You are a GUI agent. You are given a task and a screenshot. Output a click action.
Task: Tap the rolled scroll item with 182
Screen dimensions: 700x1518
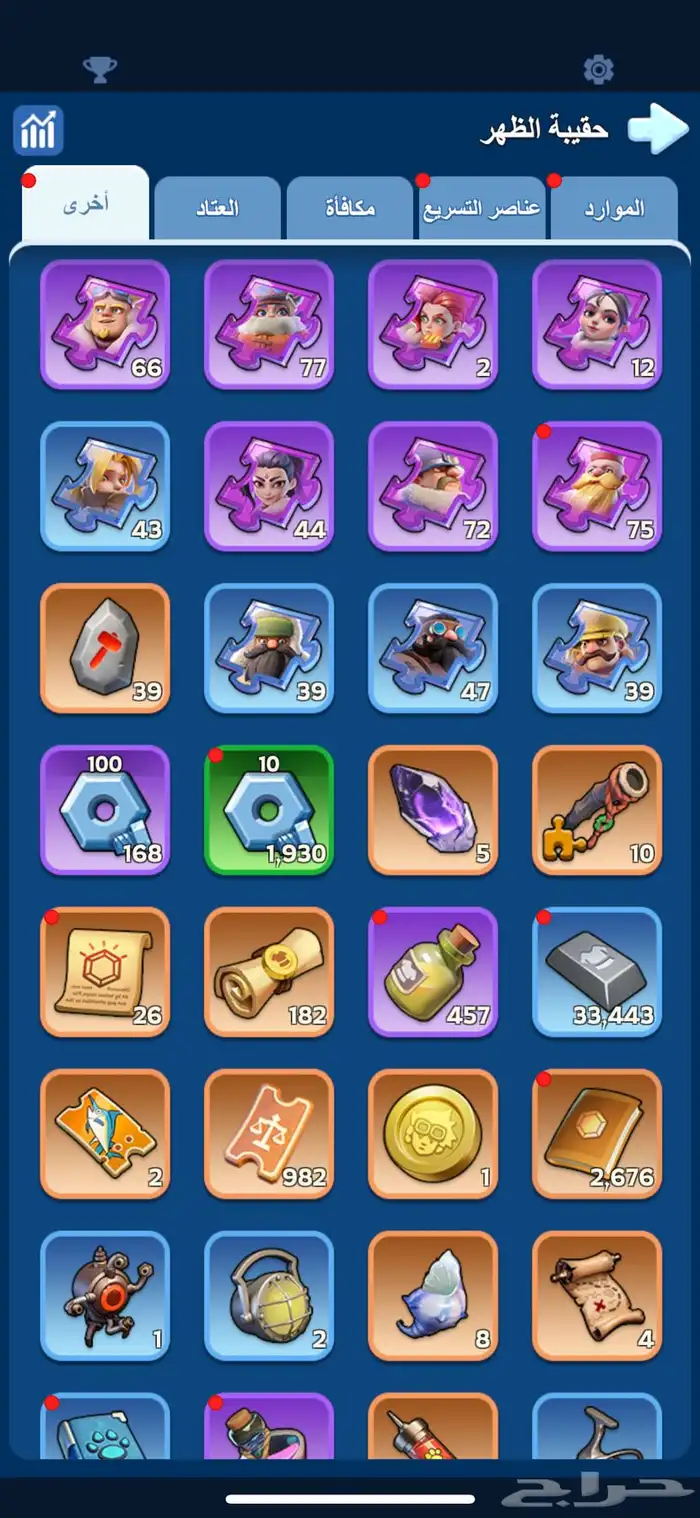pos(269,972)
